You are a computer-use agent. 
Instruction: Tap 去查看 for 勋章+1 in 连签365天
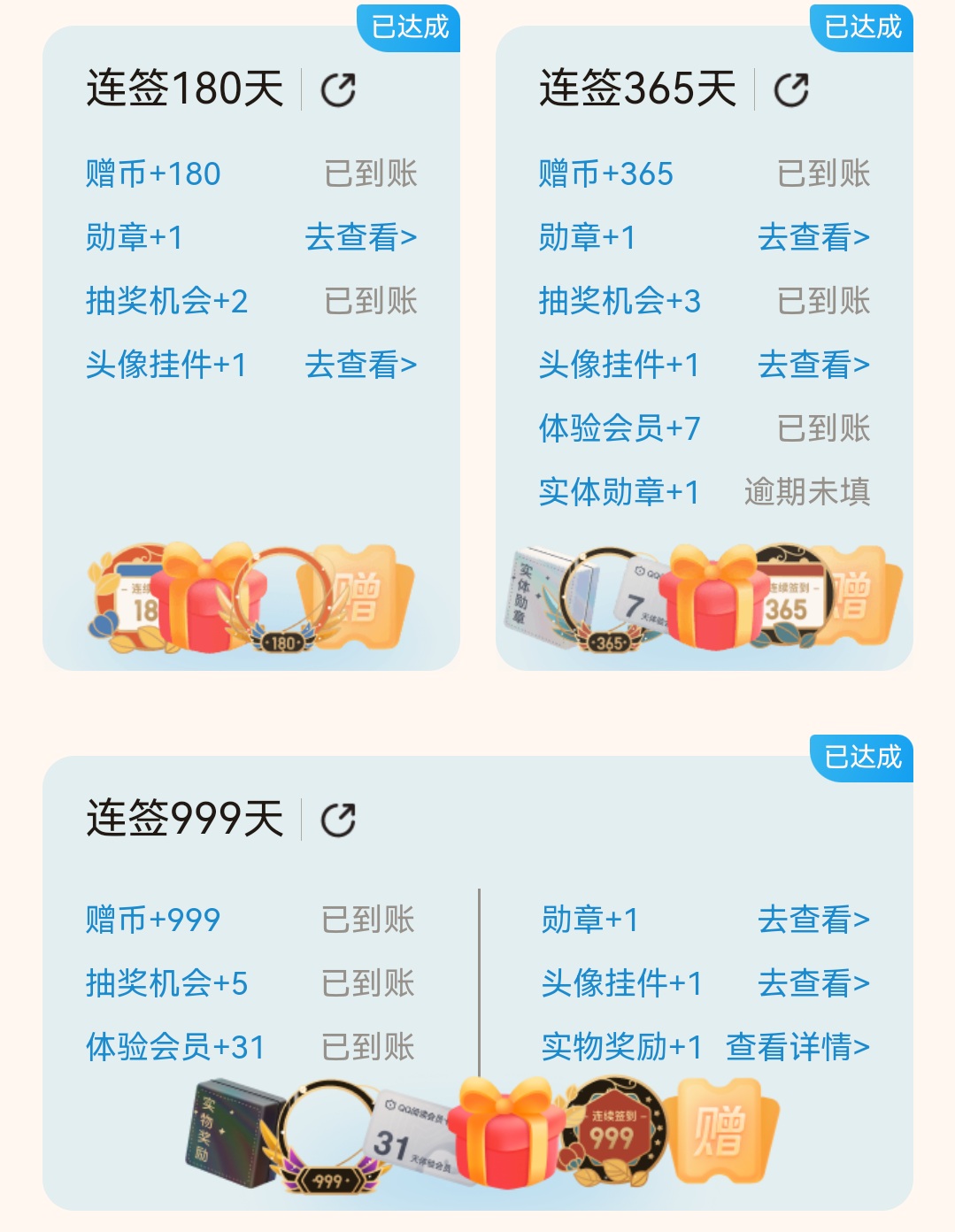click(x=814, y=237)
